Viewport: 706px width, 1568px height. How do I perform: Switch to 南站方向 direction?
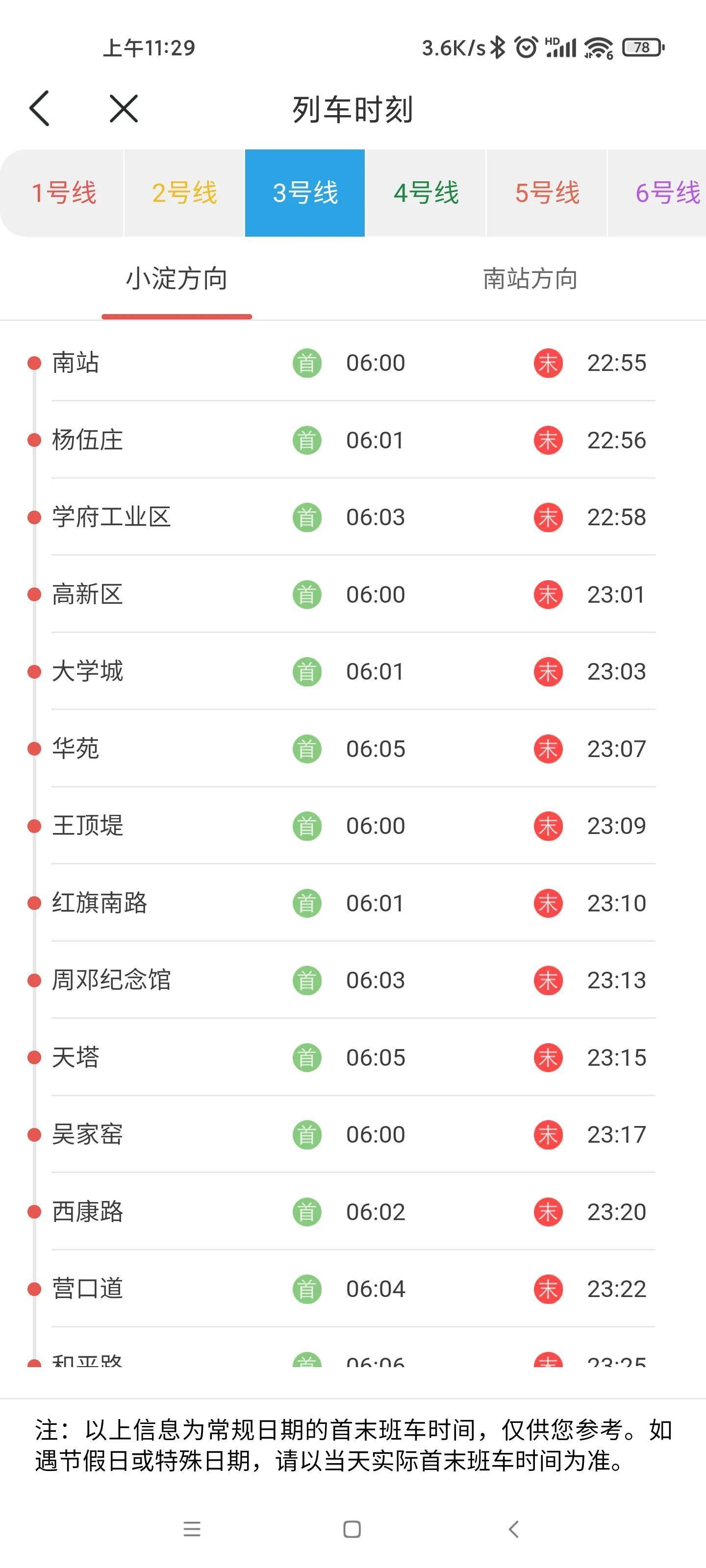coord(530,279)
